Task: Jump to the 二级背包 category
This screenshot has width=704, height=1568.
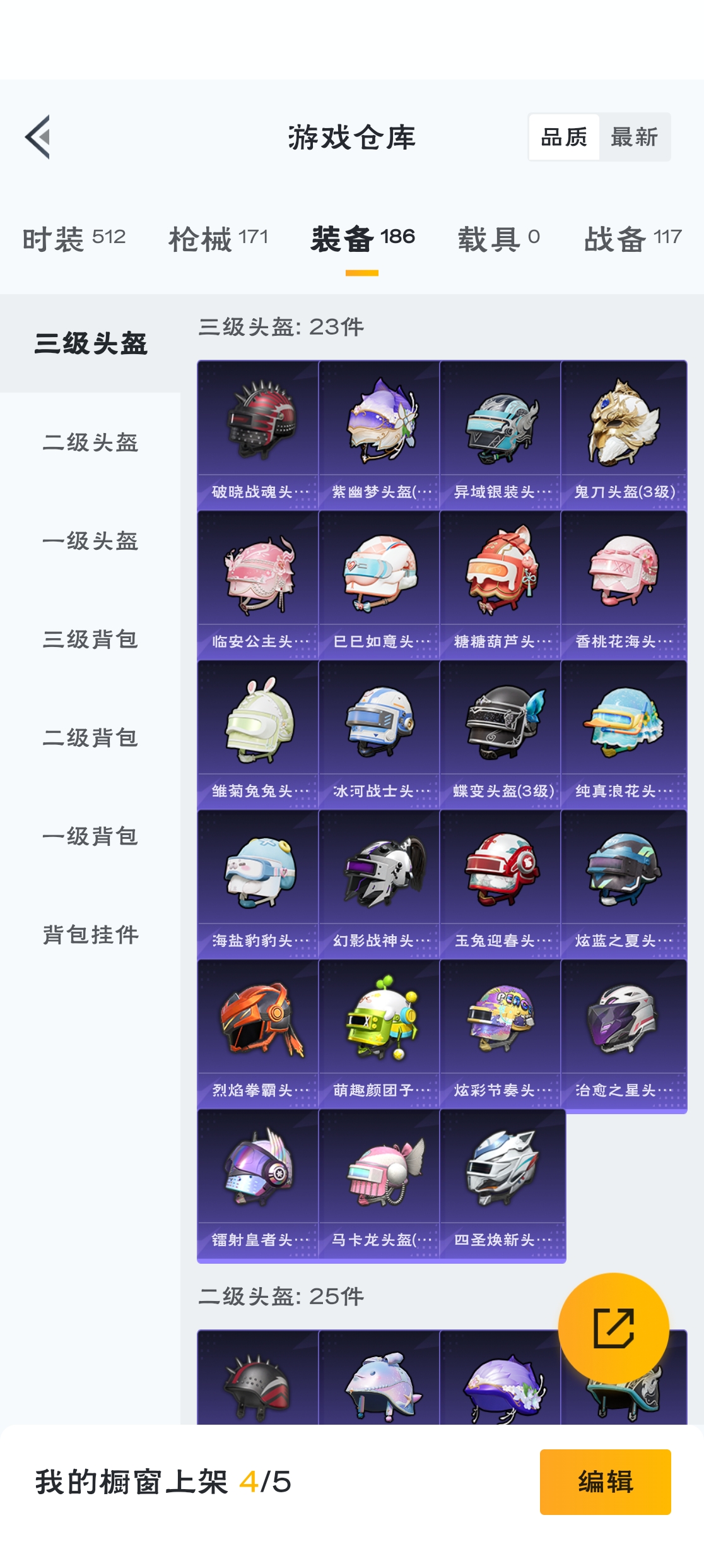Action: [90, 738]
